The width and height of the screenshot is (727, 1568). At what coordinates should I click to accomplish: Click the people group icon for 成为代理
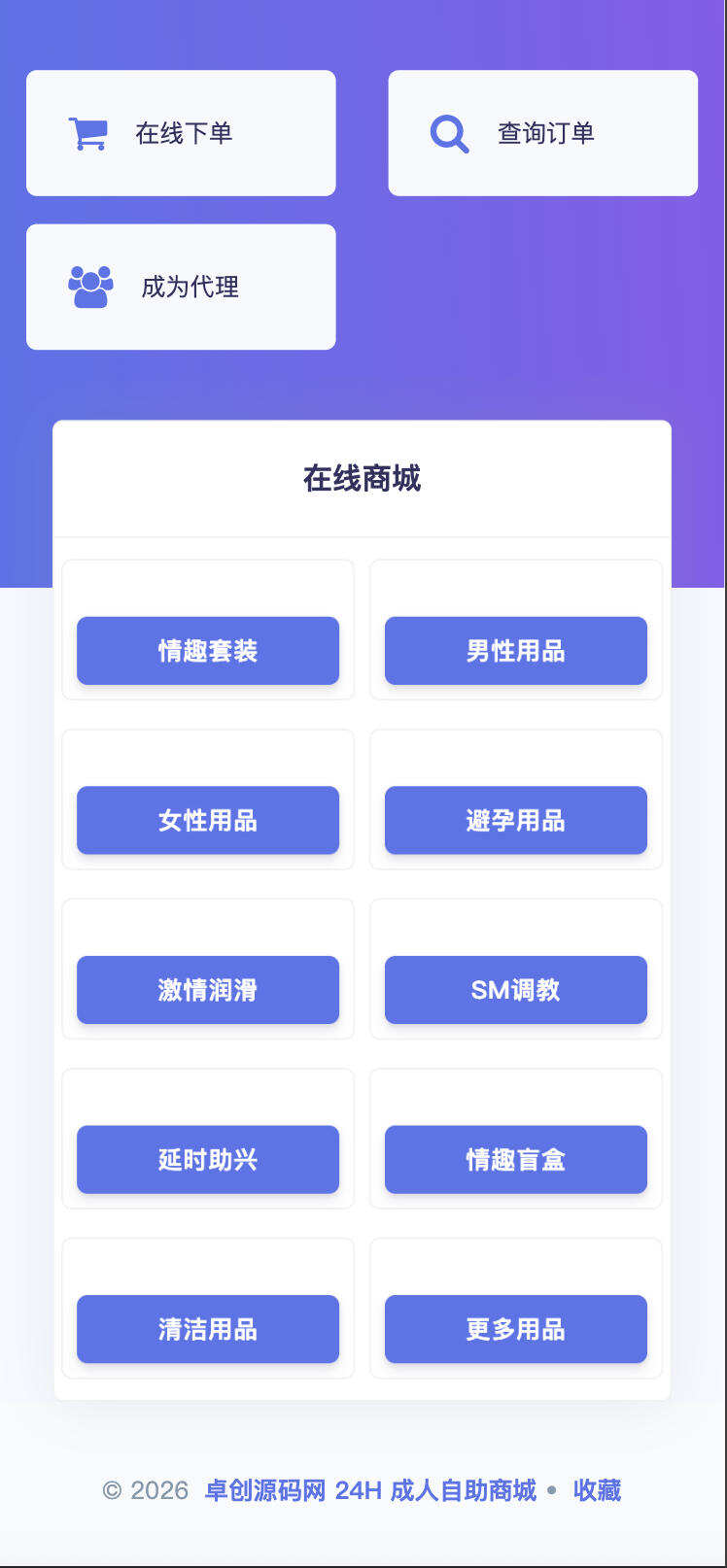(89, 287)
